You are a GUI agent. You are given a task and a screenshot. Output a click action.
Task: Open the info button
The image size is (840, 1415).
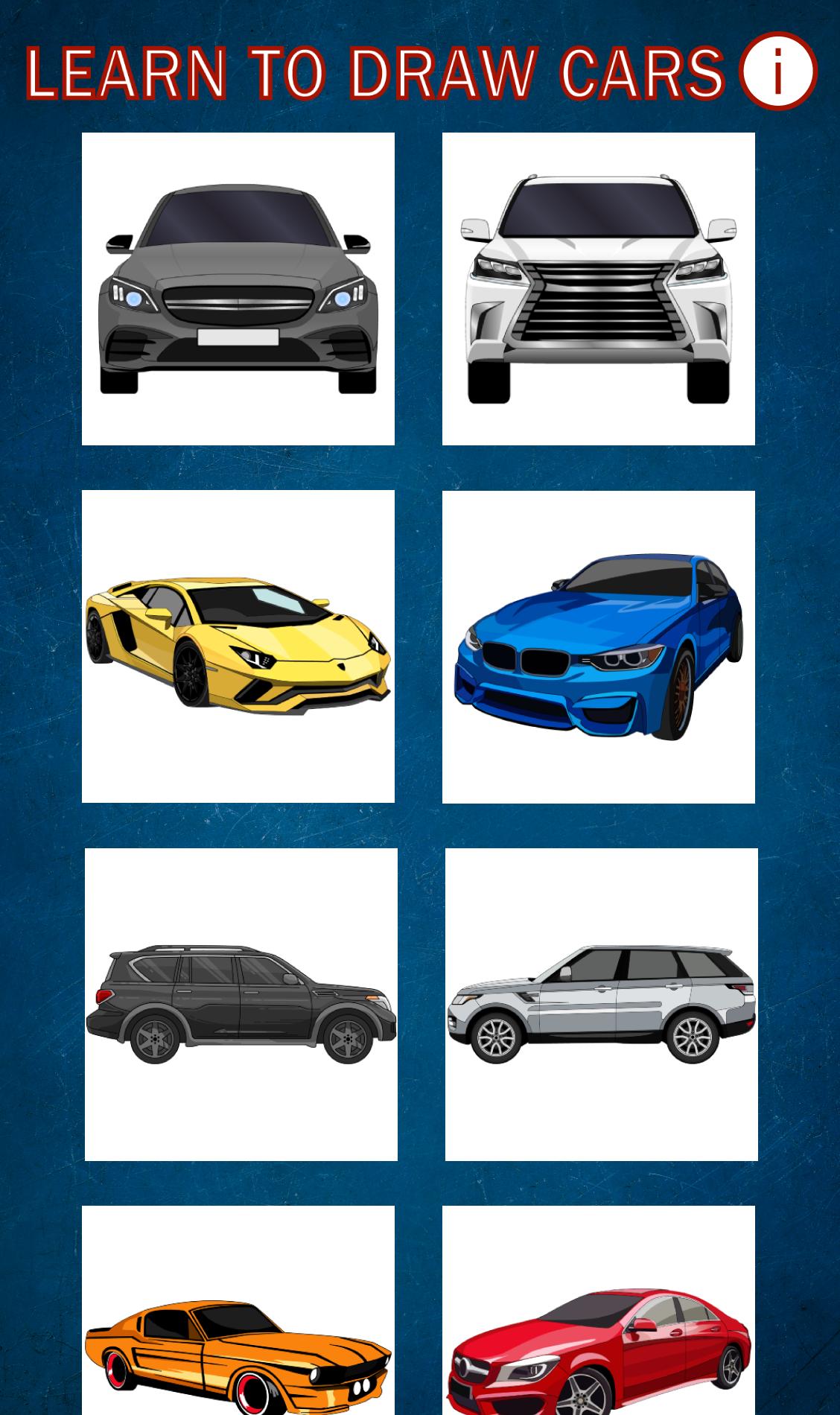[x=777, y=71]
